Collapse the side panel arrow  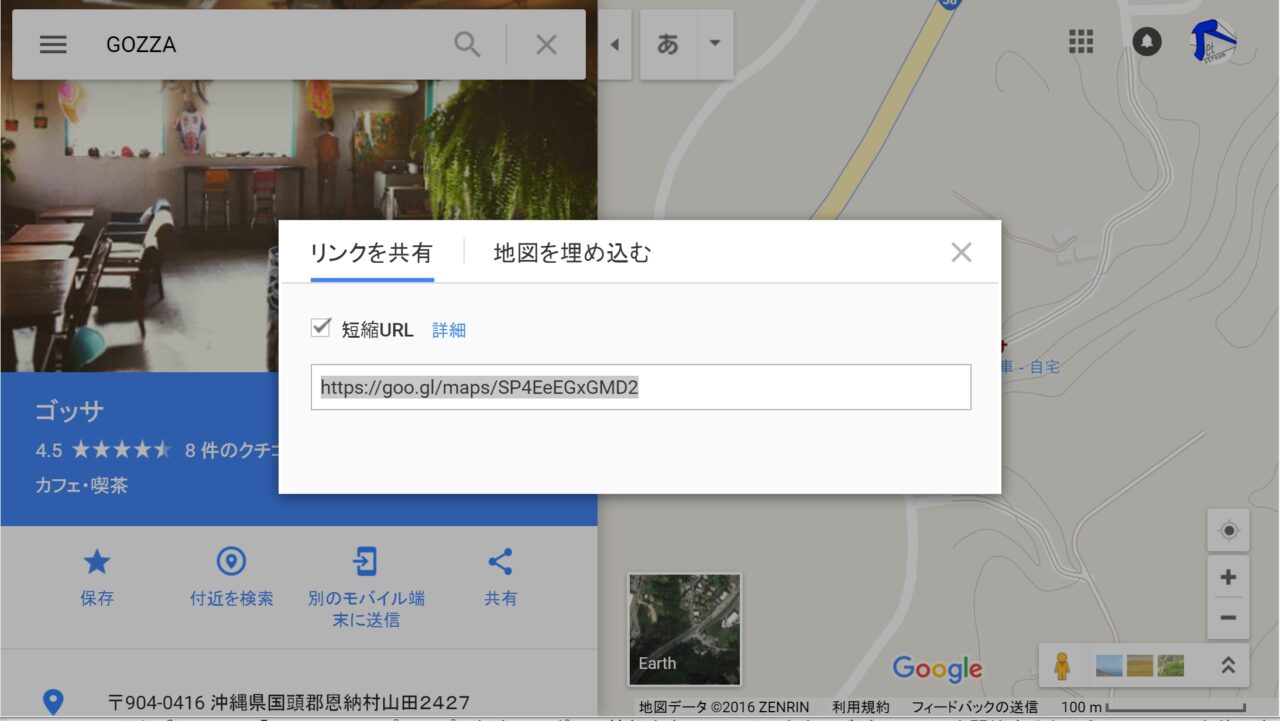click(x=614, y=45)
